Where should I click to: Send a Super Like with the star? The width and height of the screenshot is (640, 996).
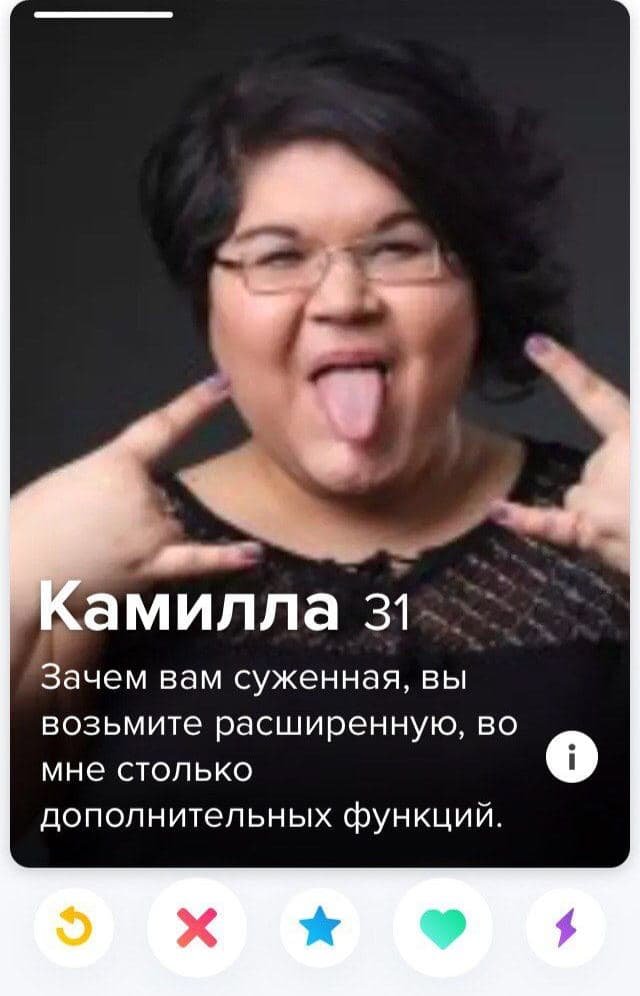tap(320, 928)
